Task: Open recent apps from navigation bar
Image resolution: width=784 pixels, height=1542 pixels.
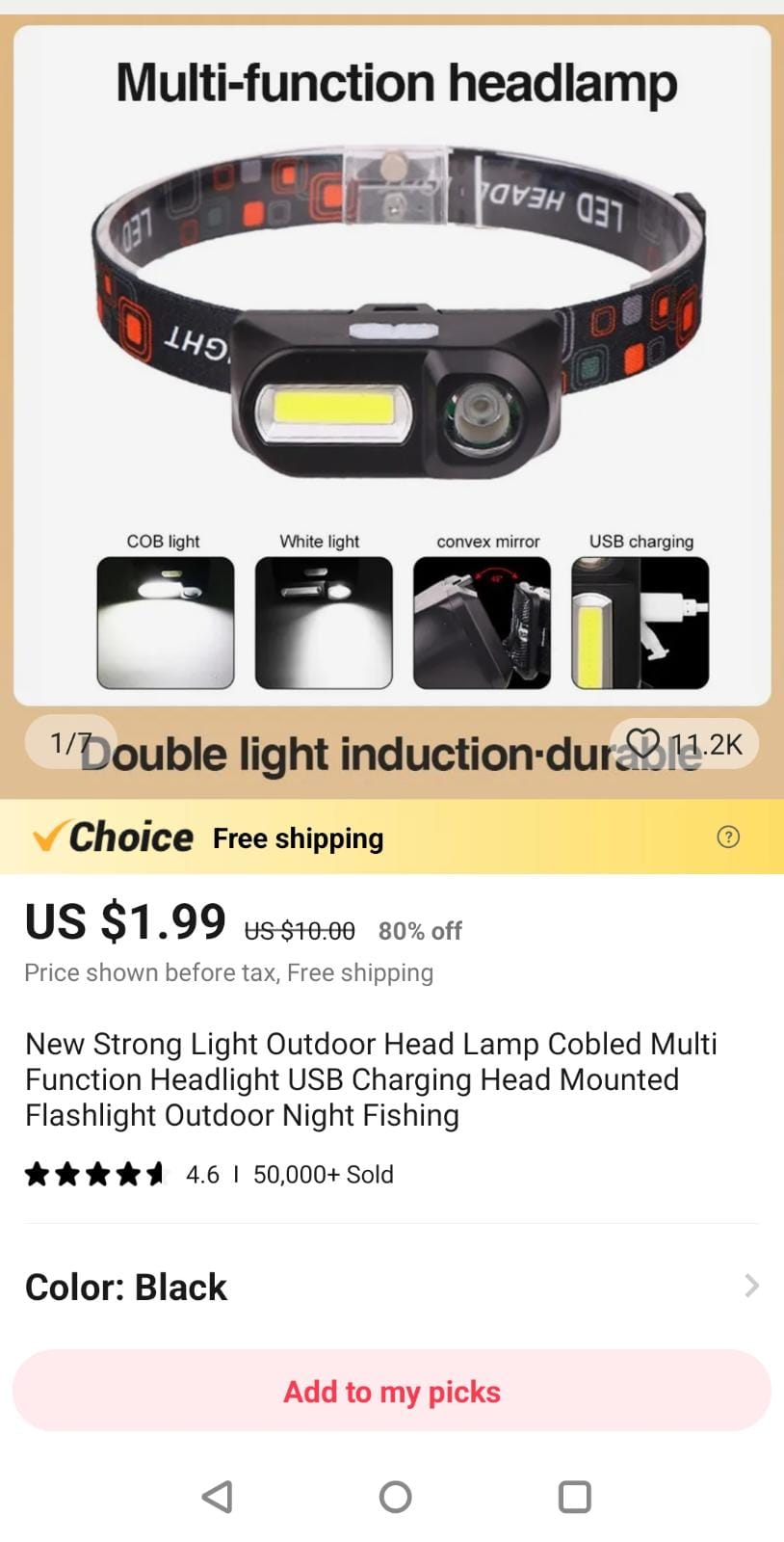Action: tap(574, 1497)
